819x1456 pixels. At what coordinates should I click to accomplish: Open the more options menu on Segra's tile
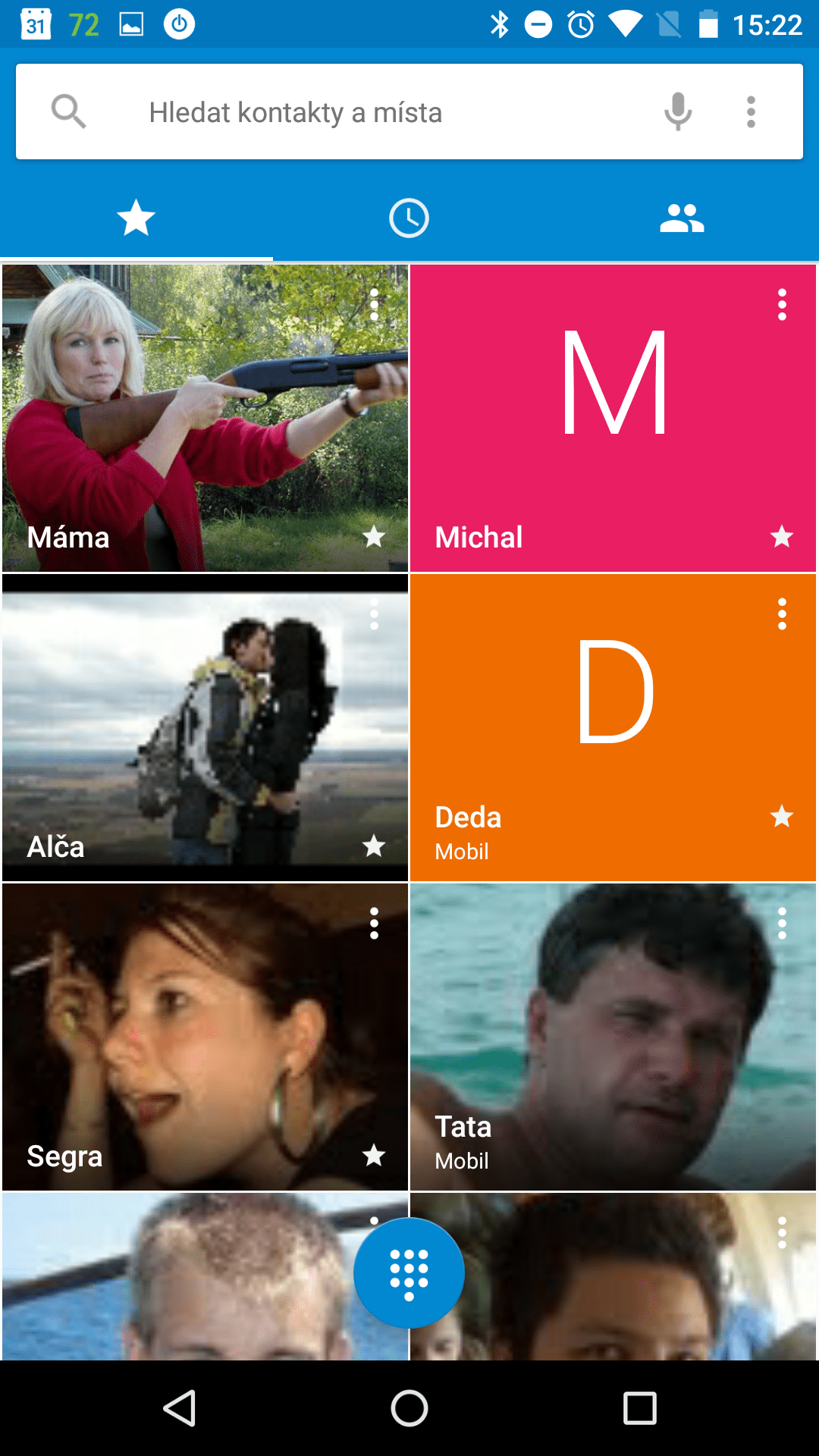pyautogui.click(x=374, y=924)
